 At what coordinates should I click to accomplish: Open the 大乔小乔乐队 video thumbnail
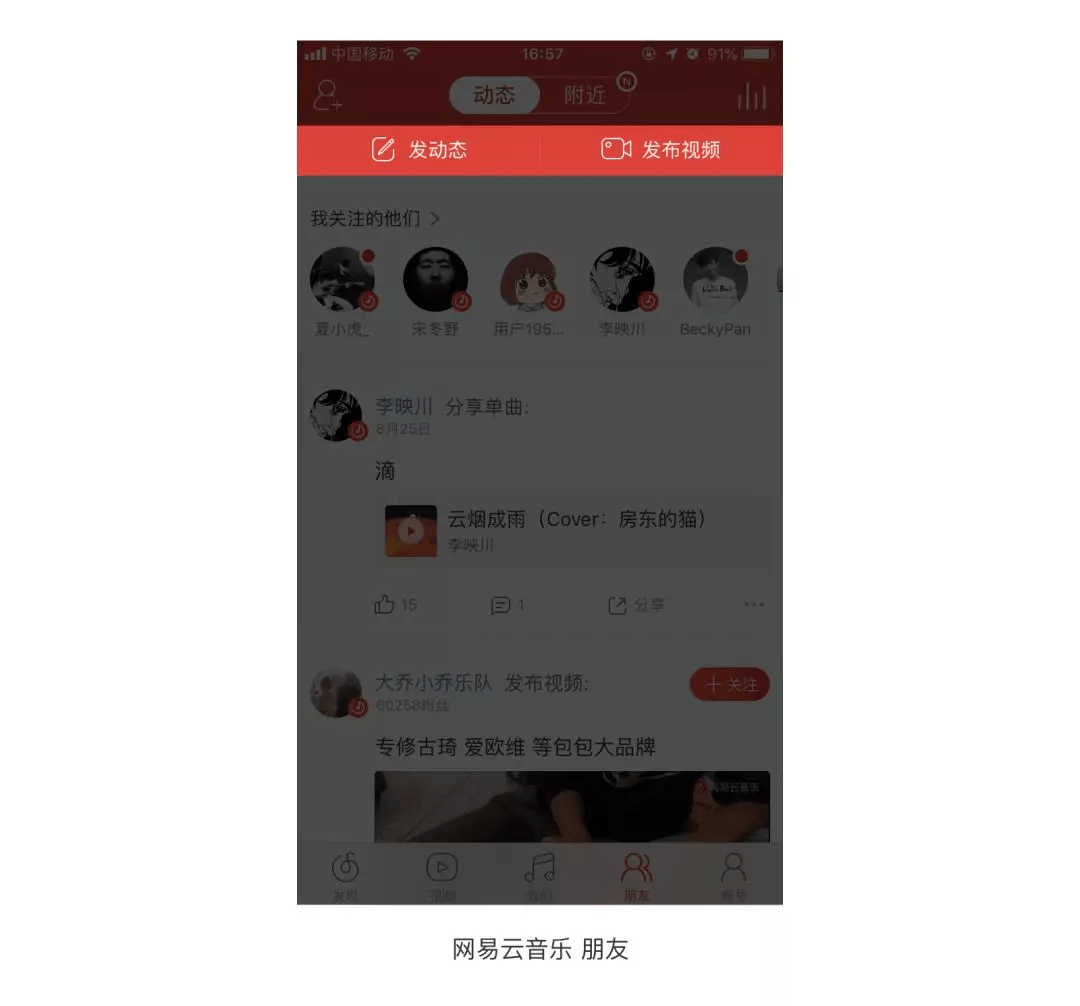tap(572, 806)
